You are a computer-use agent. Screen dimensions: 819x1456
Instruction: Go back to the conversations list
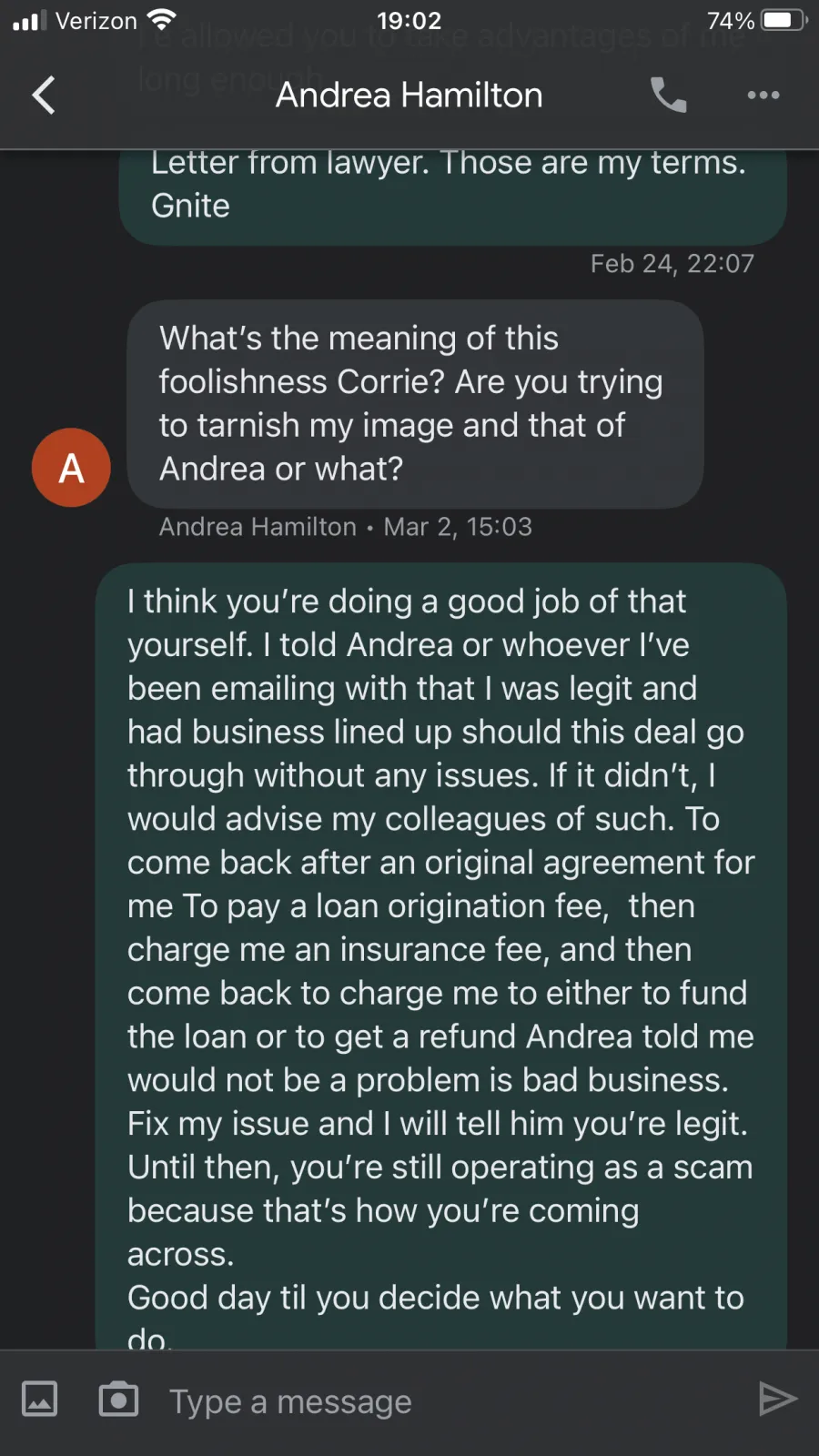[x=44, y=95]
